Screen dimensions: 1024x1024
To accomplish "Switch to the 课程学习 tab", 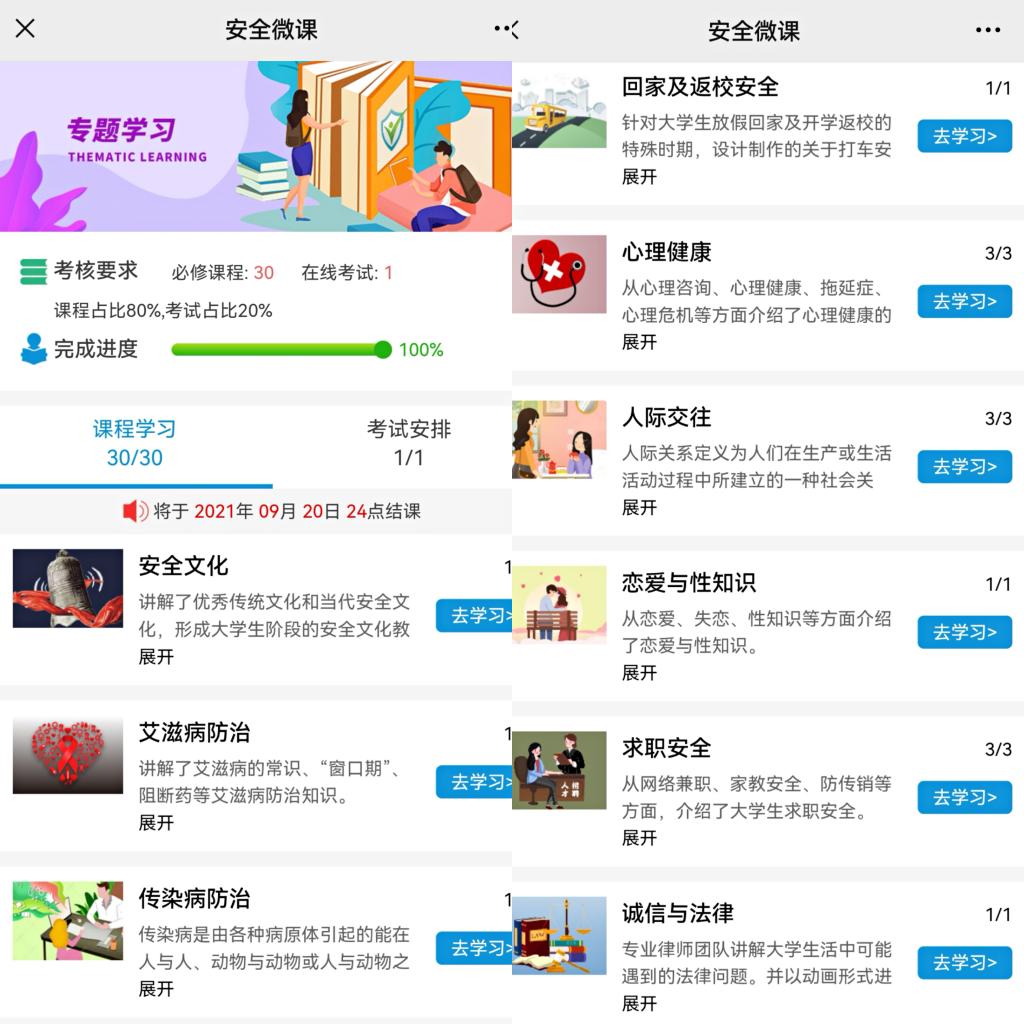I will (135, 443).
